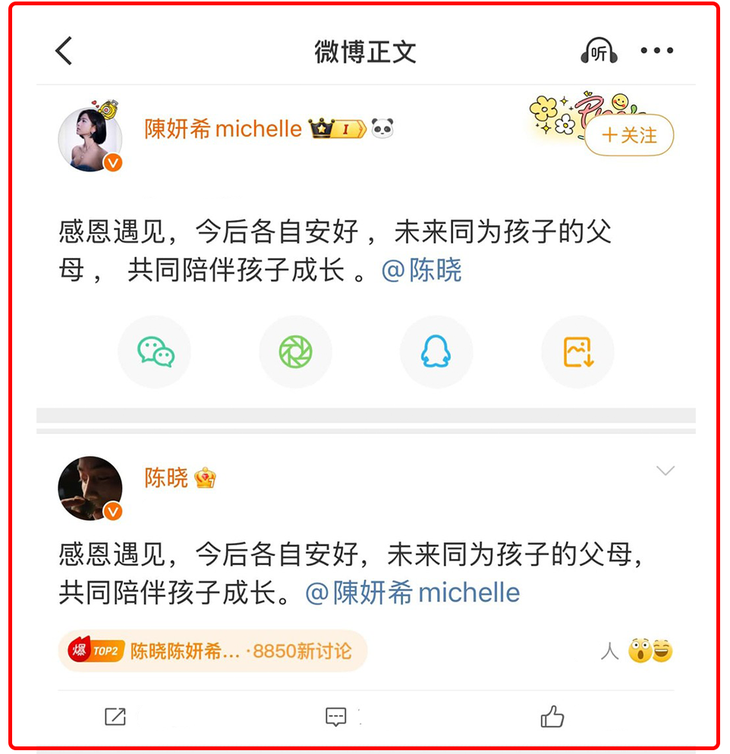Open 陈晓's profile avatar

(x=90, y=488)
